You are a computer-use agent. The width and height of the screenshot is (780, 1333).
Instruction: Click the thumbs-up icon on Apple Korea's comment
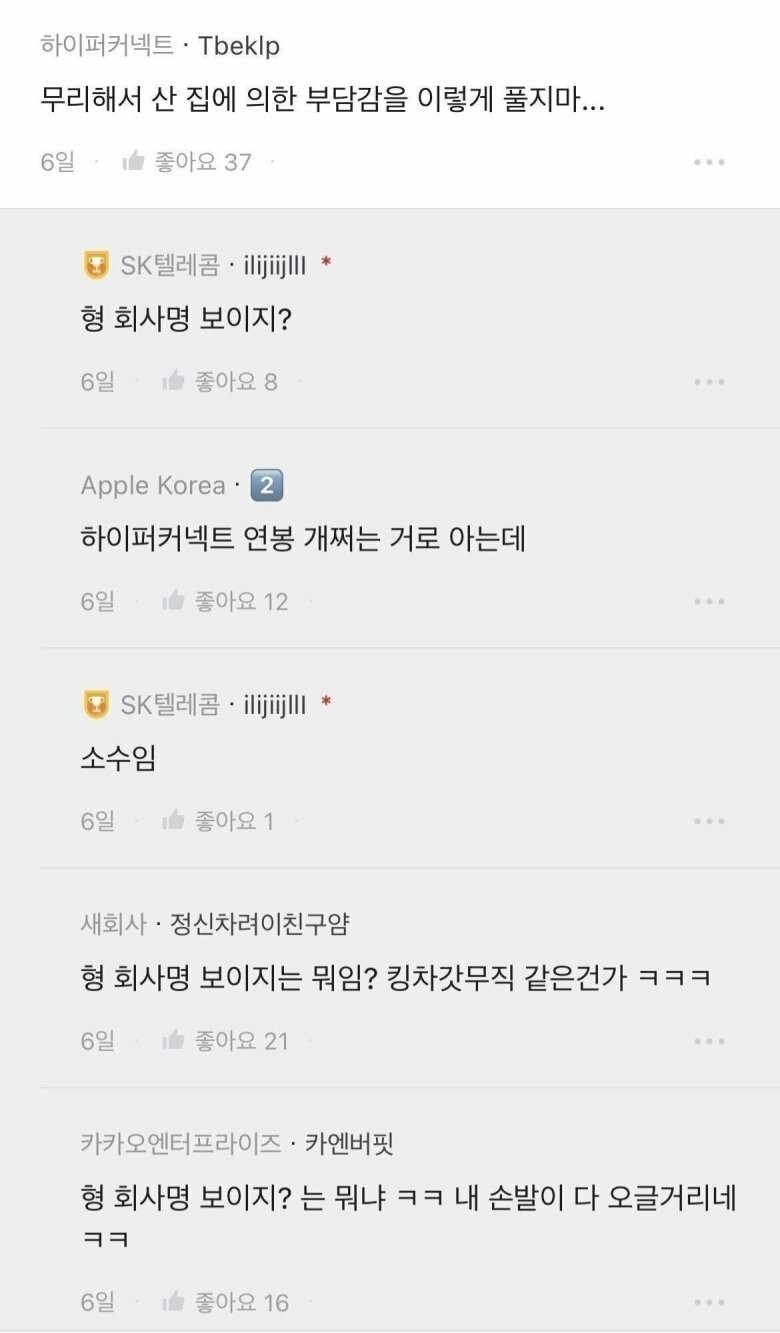(172, 600)
